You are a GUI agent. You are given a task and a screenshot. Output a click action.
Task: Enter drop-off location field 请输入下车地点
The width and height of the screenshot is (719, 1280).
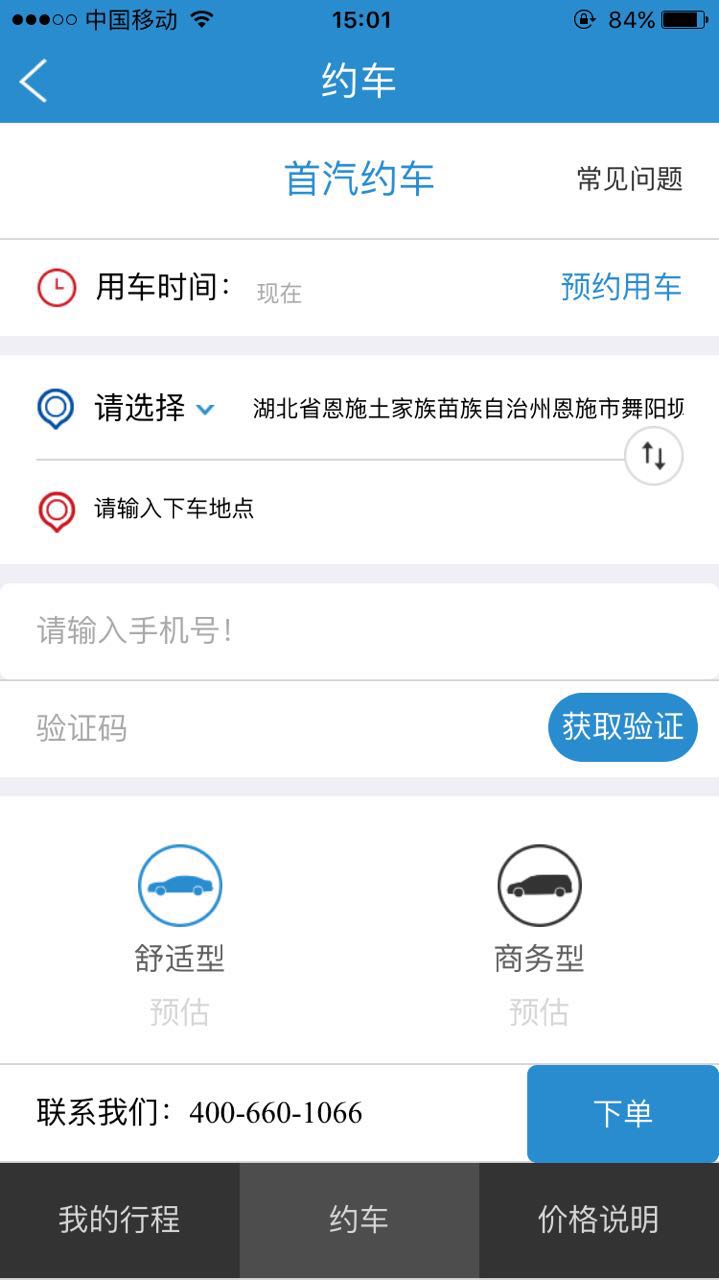click(175, 509)
